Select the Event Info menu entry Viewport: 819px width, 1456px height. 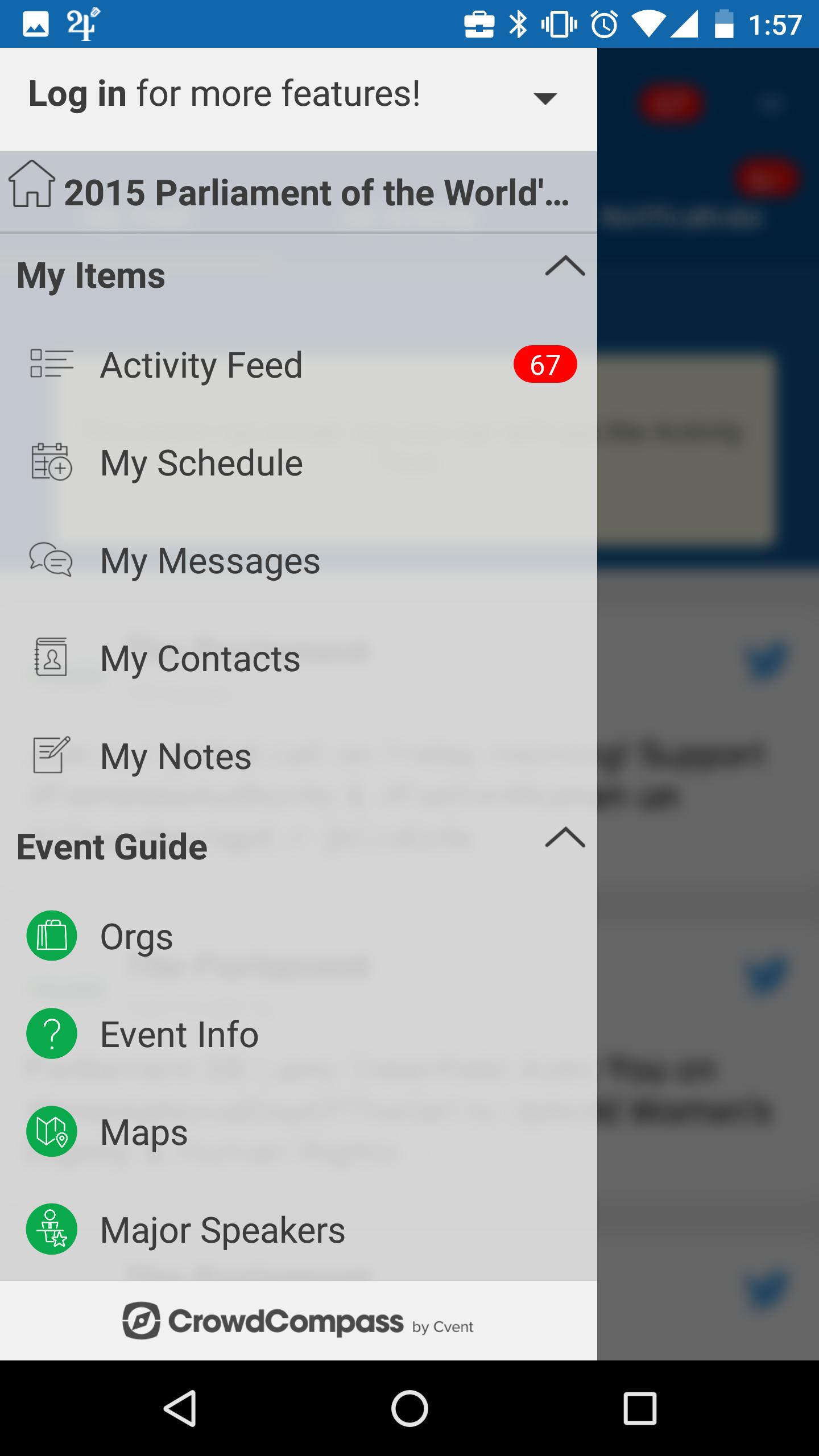(x=179, y=1033)
